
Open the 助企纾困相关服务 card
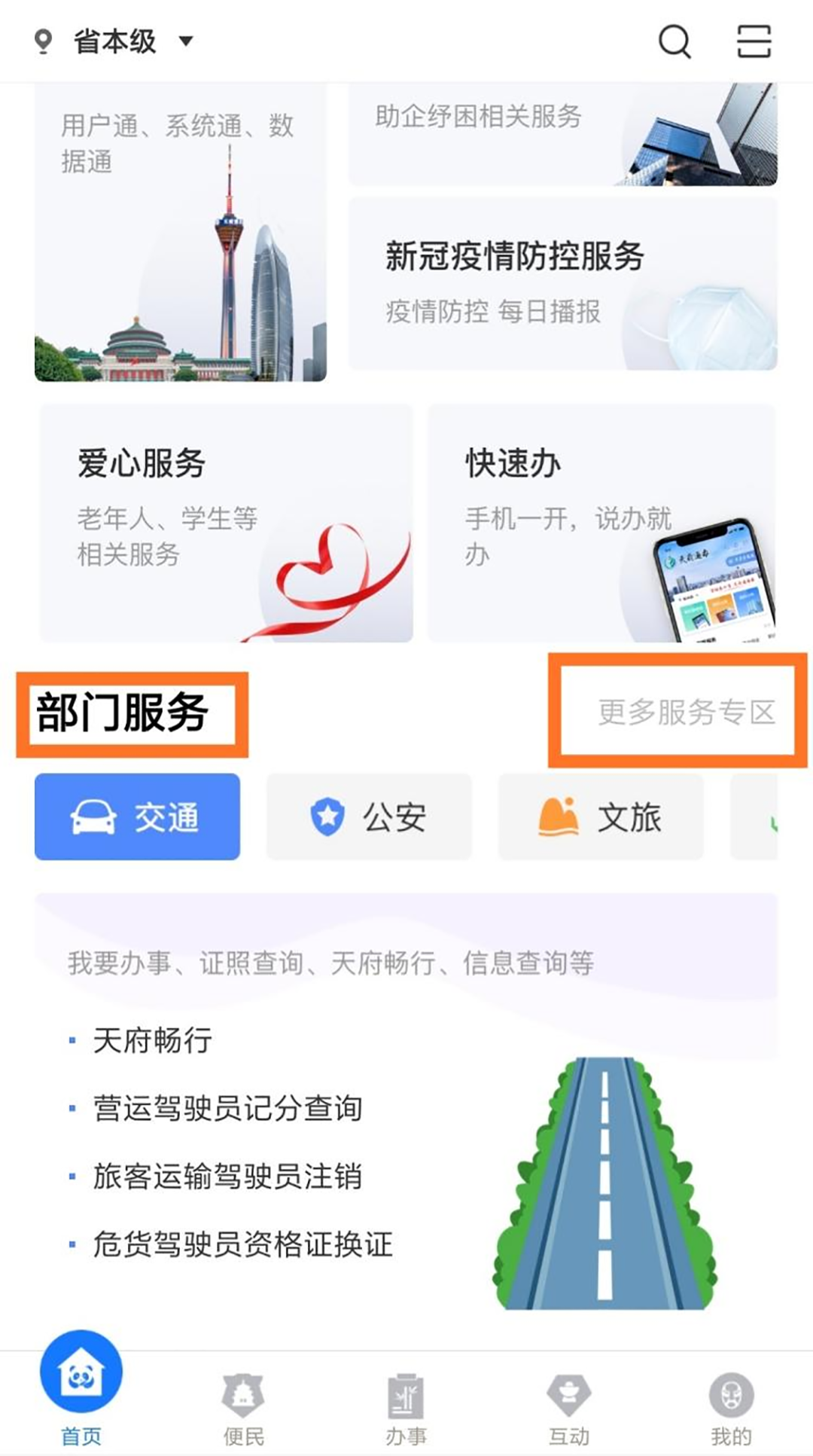[x=562, y=134]
